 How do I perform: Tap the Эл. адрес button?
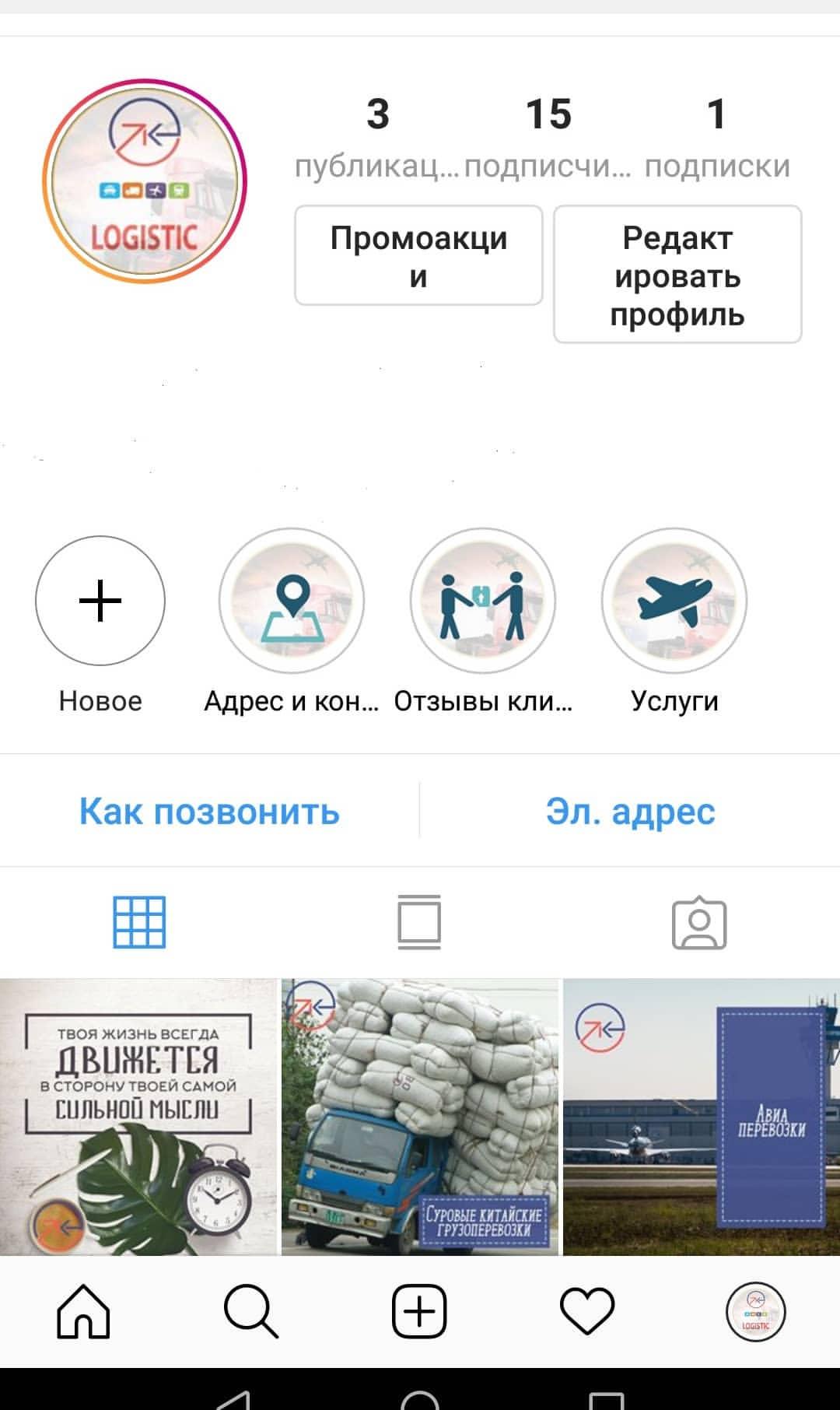630,812
